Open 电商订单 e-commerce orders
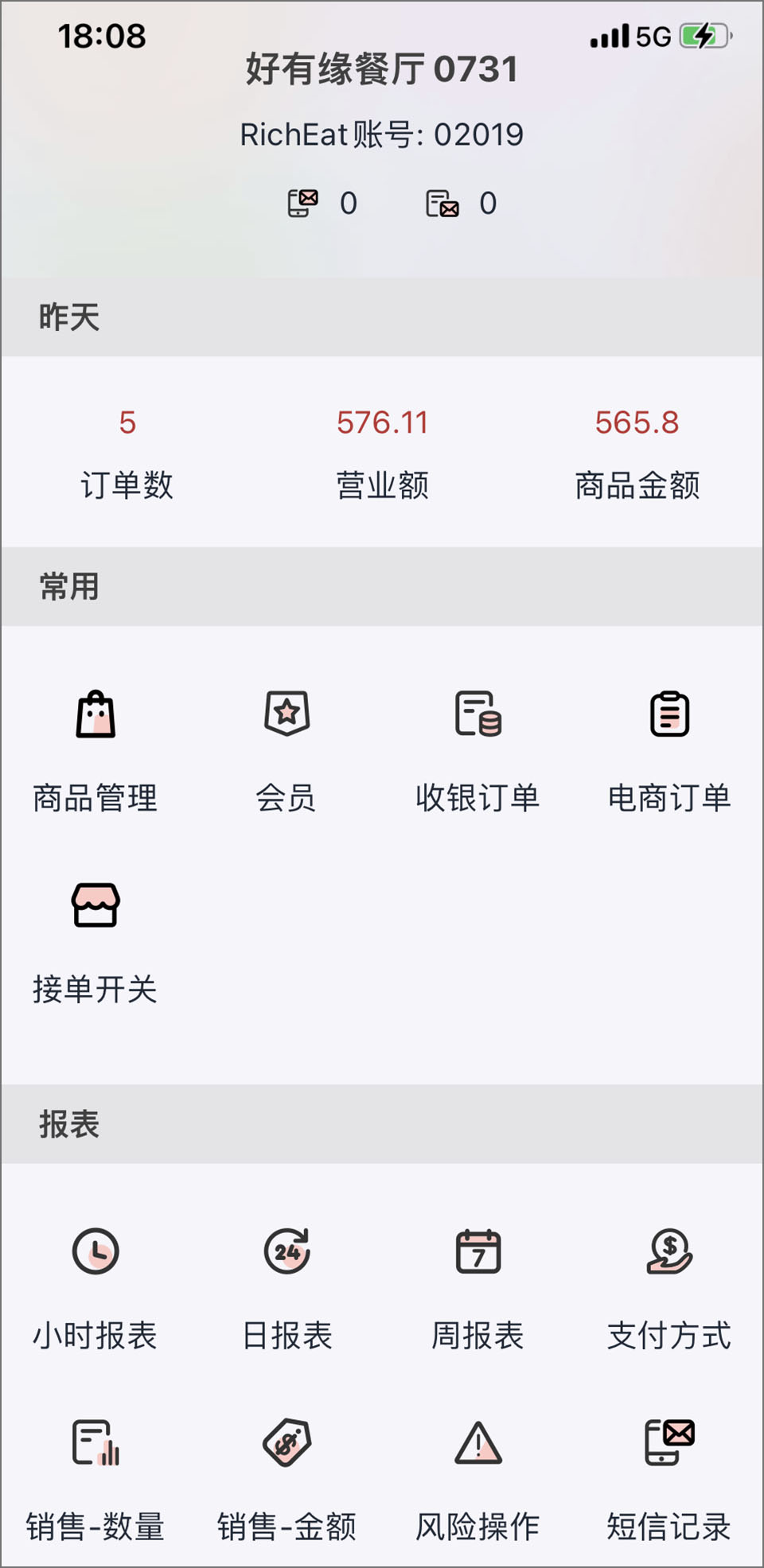The height and width of the screenshot is (1568, 764). (x=669, y=750)
